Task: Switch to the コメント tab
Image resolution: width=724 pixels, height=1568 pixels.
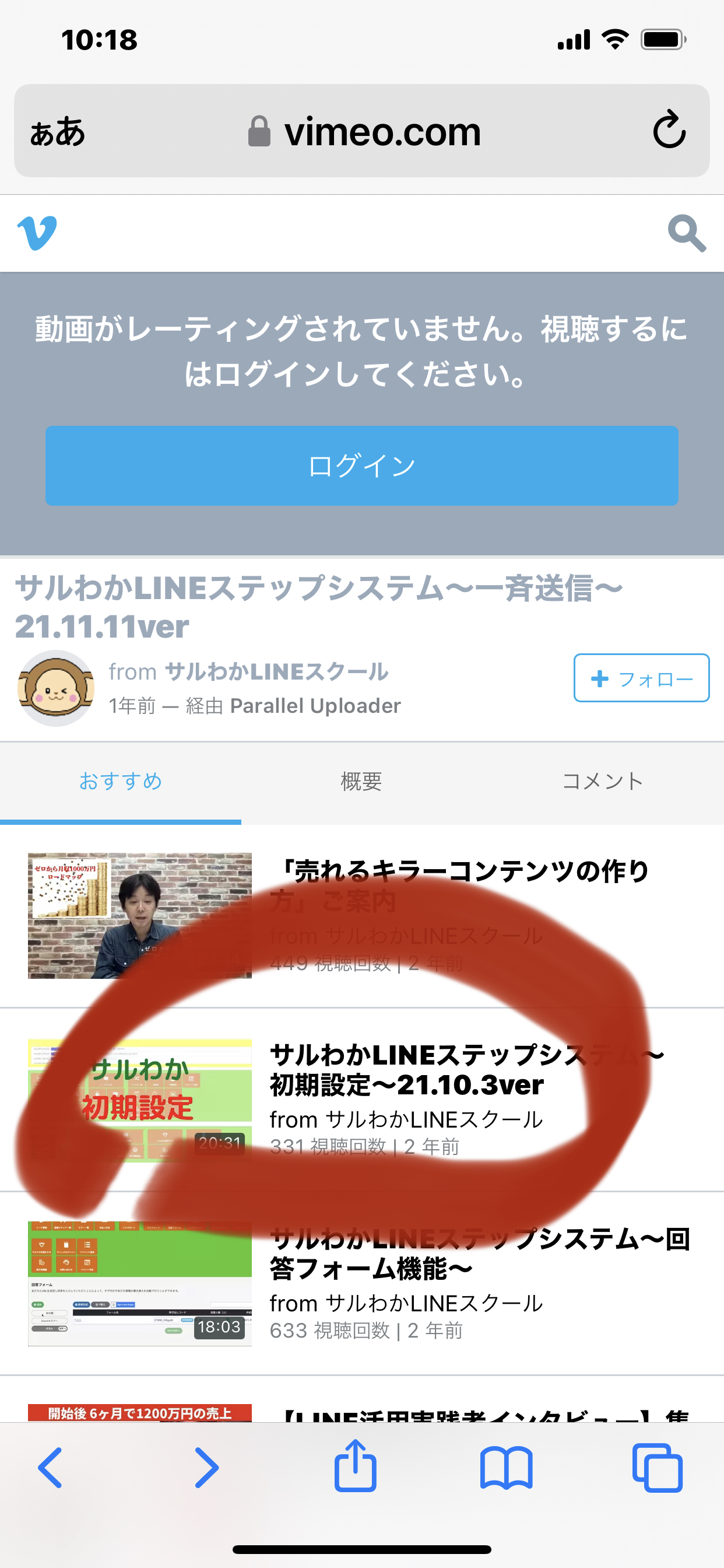Action: (603, 781)
